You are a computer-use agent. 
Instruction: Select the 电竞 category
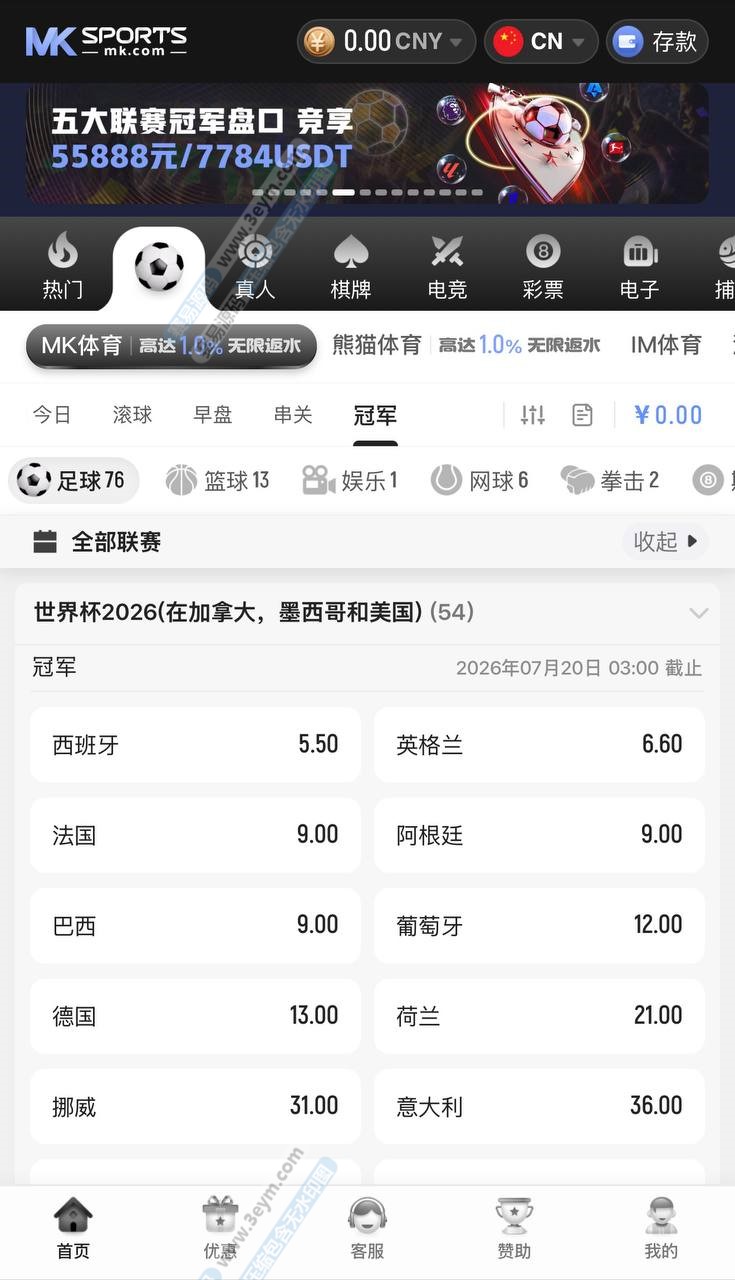(447, 268)
